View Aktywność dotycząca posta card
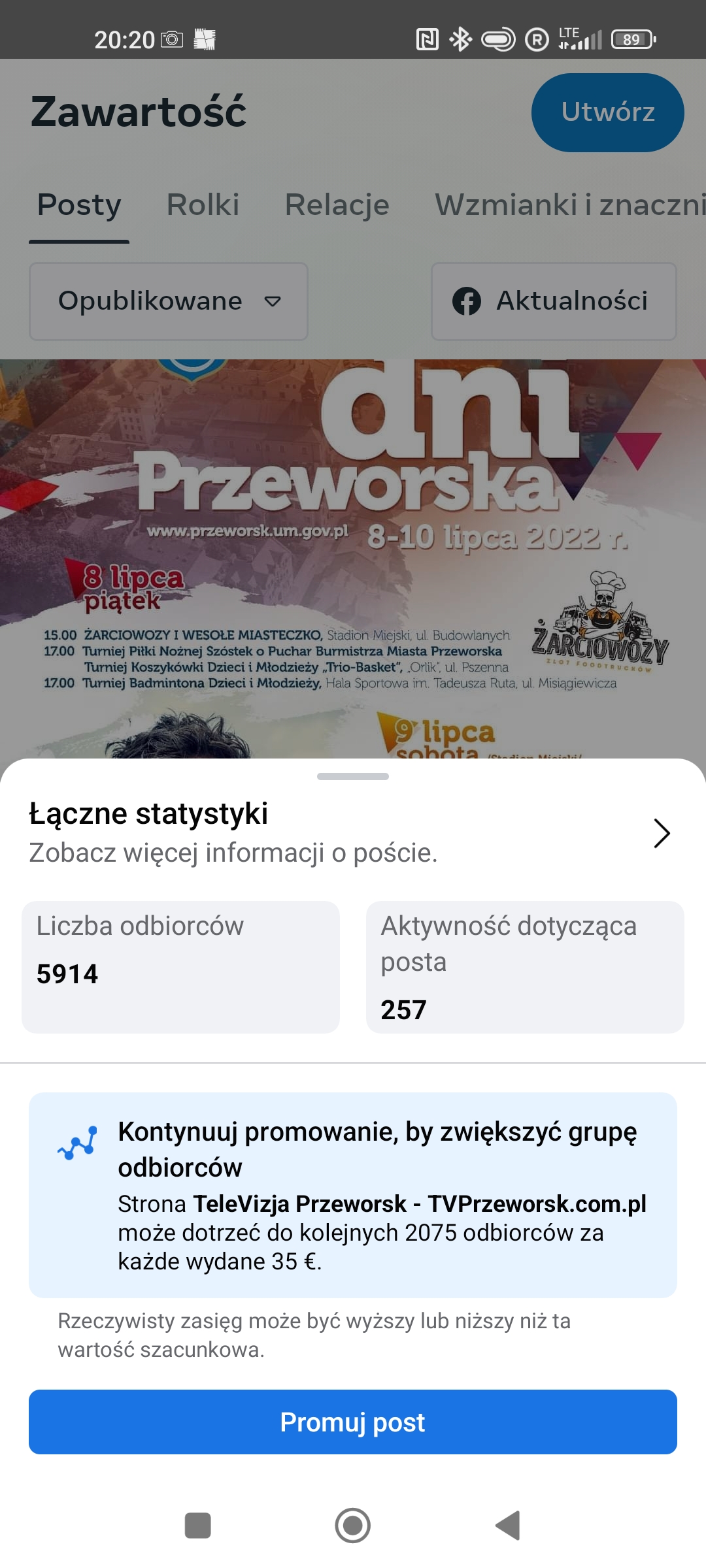This screenshot has height=1568, width=706. tap(524, 967)
